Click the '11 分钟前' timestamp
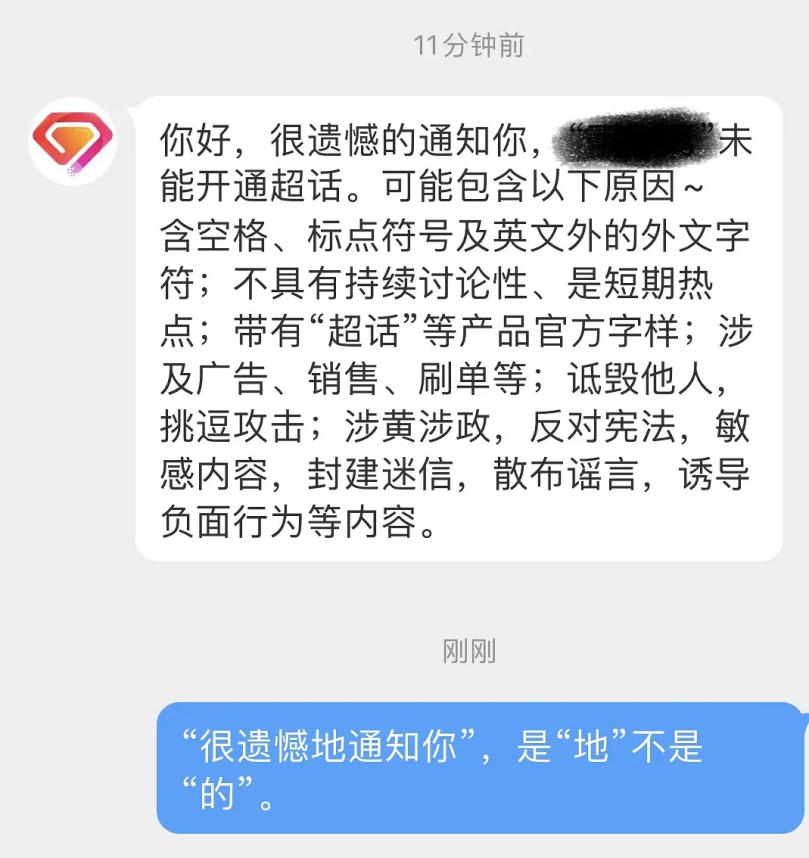This screenshot has width=809, height=858. (470, 46)
